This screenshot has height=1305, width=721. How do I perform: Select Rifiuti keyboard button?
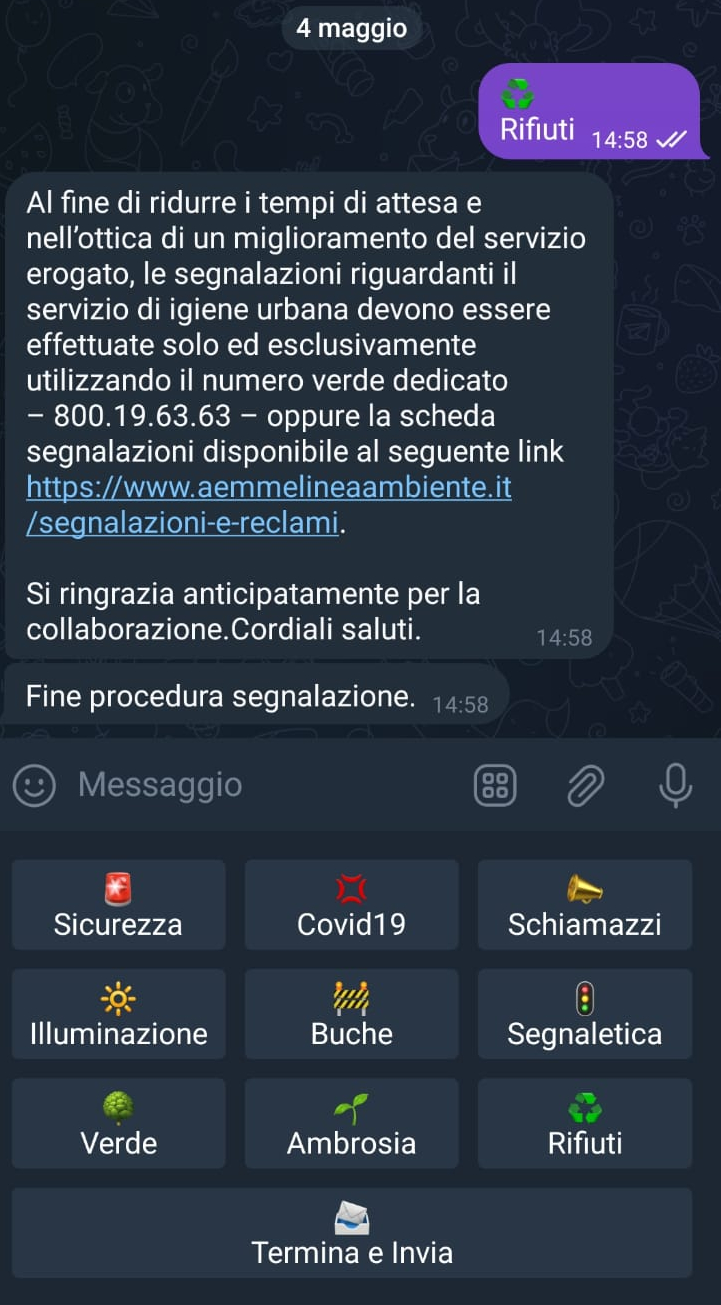tap(584, 1123)
